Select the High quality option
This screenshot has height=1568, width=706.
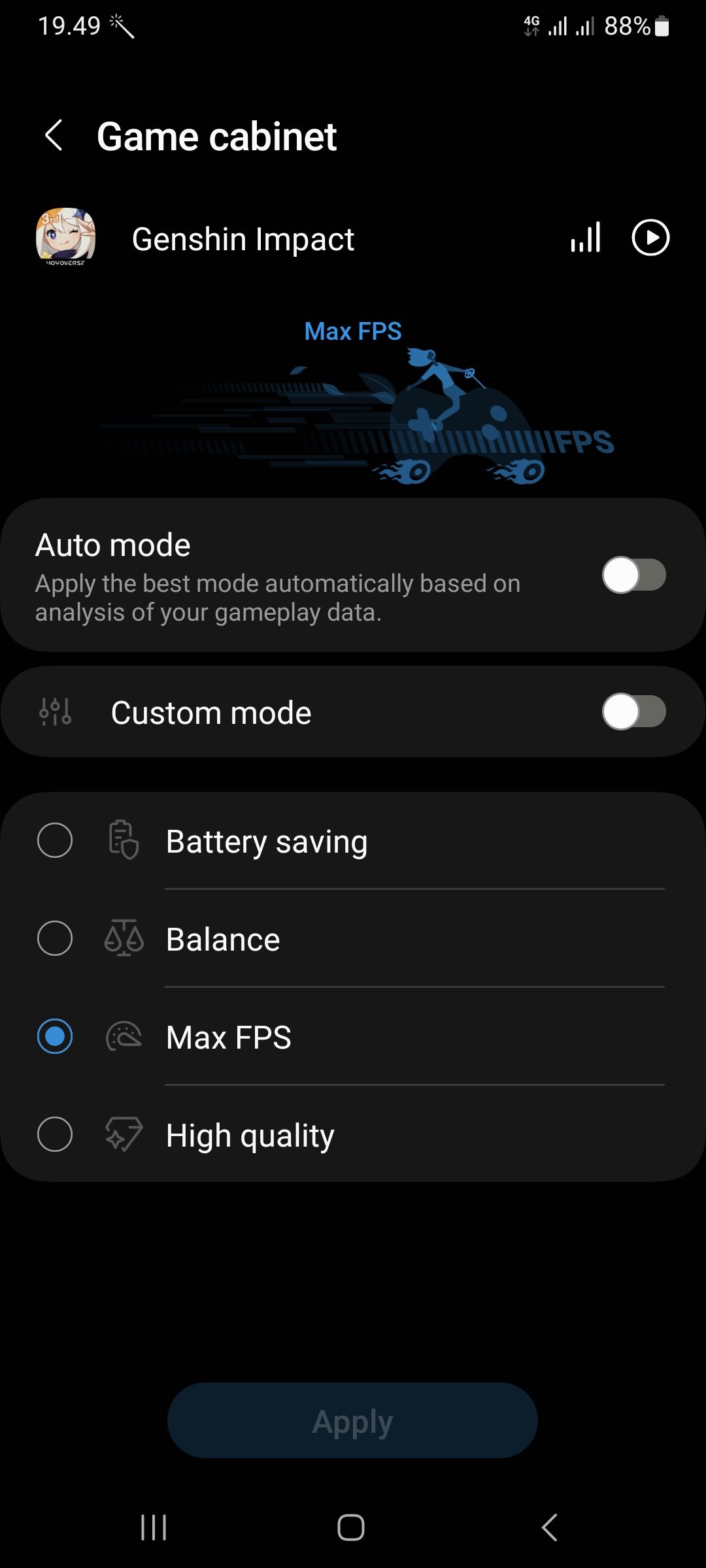(x=56, y=1135)
